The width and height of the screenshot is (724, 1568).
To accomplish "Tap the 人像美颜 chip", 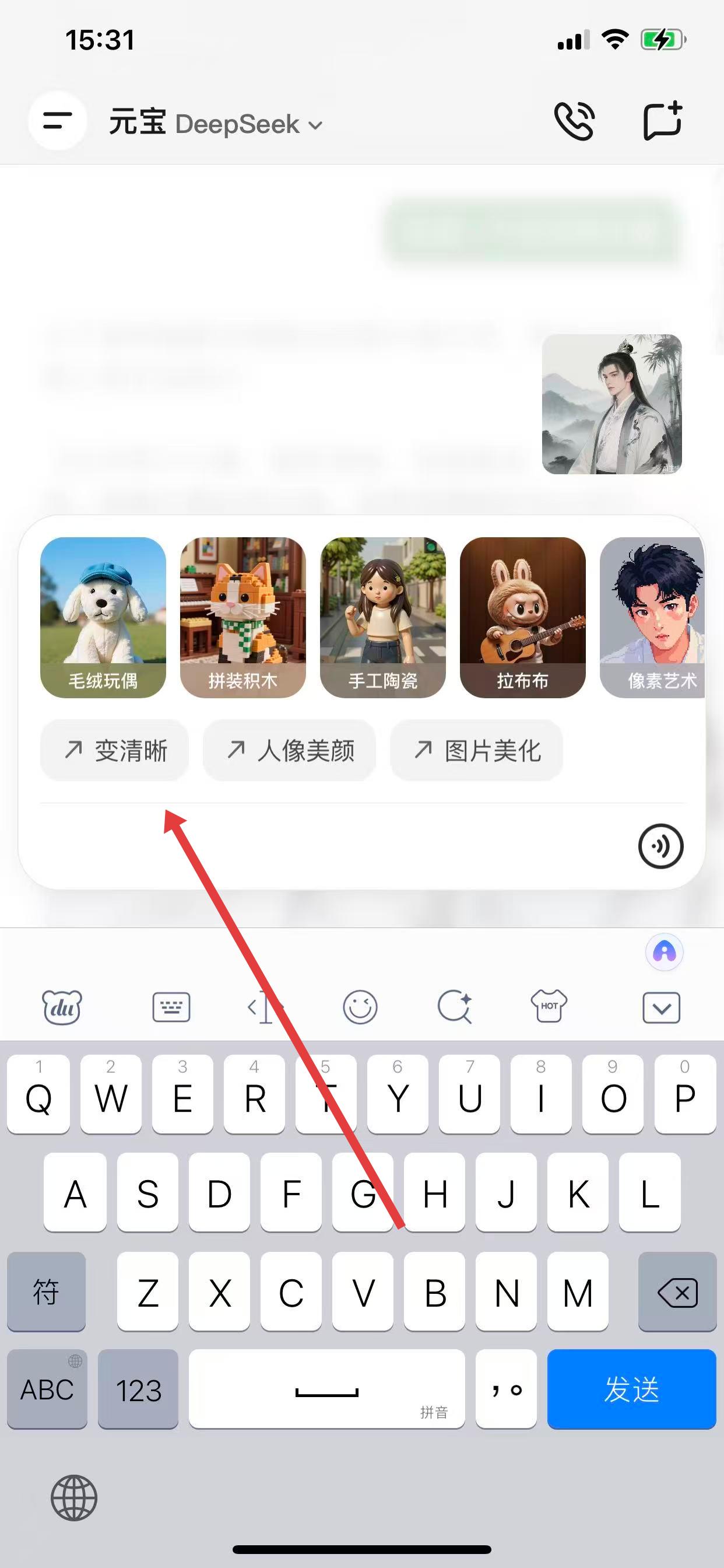I will pyautogui.click(x=289, y=751).
